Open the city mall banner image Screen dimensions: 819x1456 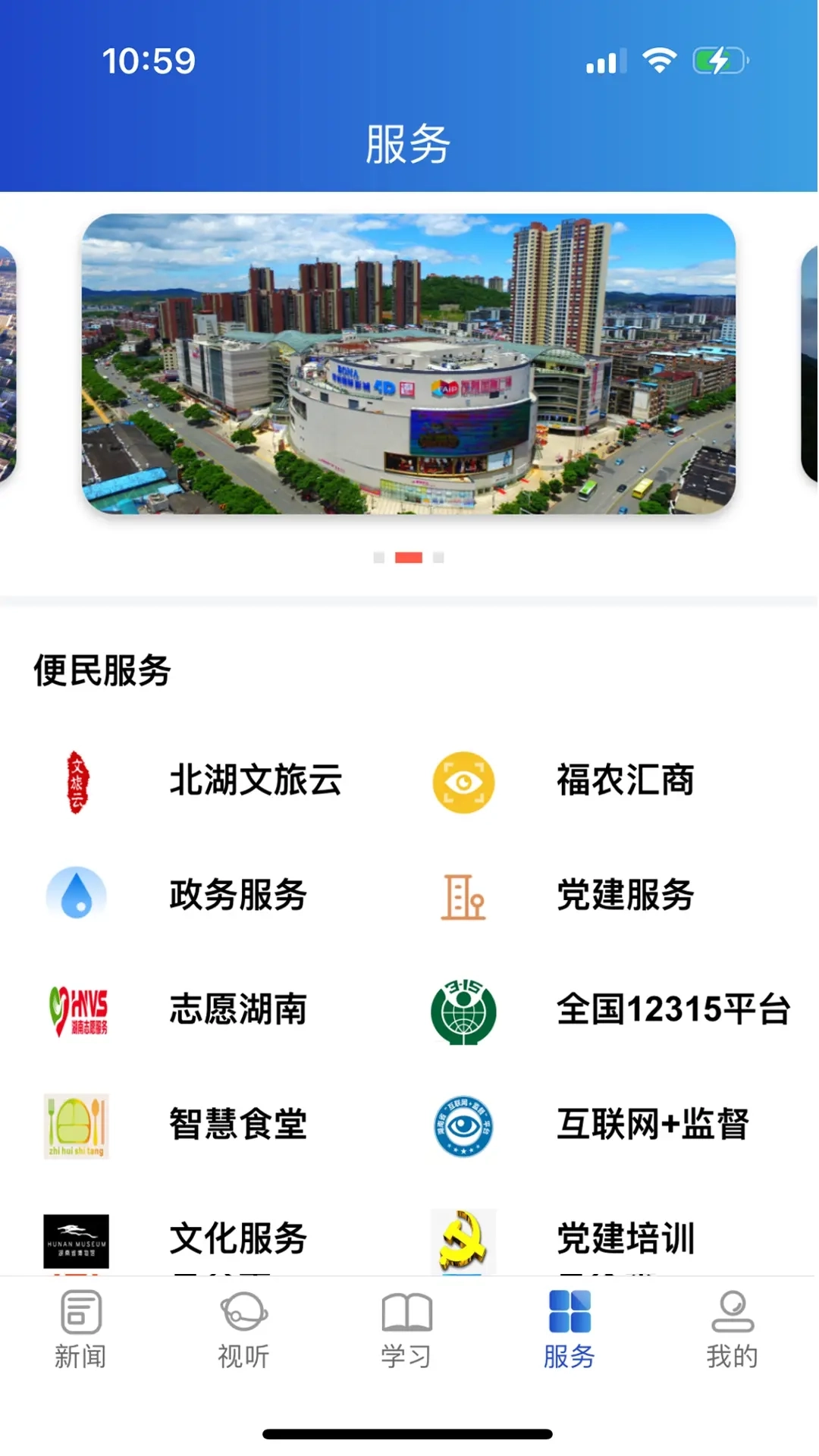click(x=409, y=364)
